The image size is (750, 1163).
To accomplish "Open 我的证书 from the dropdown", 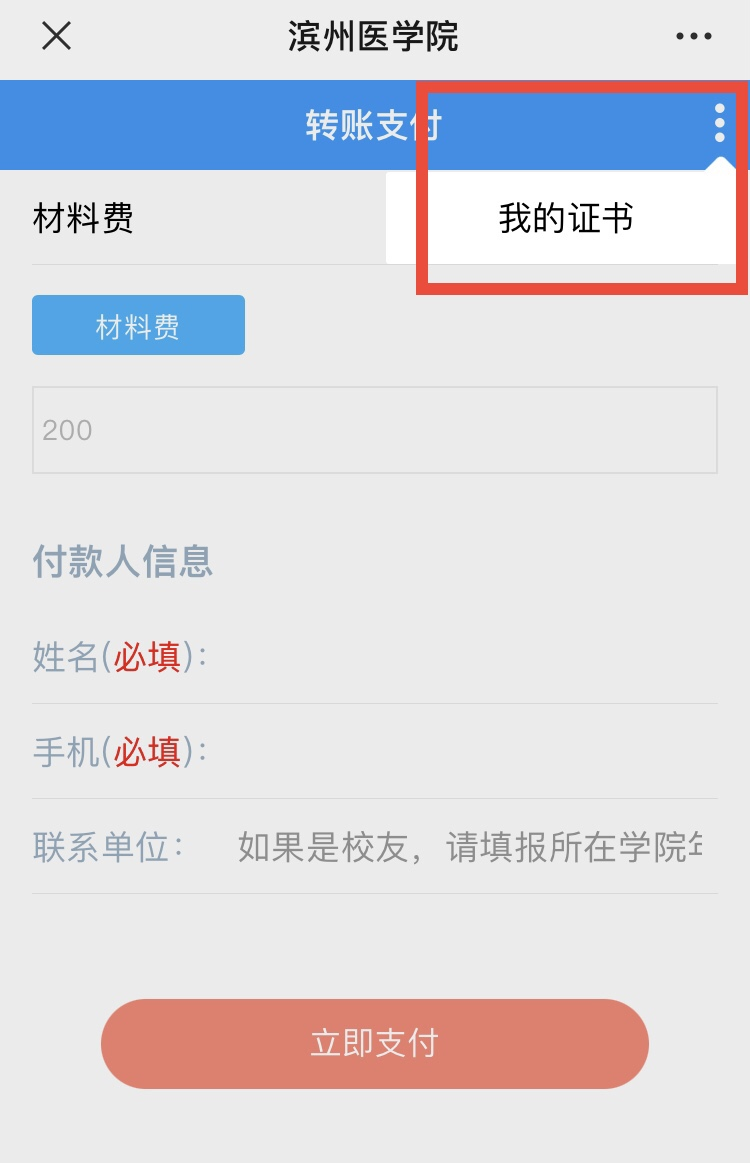I will (566, 218).
